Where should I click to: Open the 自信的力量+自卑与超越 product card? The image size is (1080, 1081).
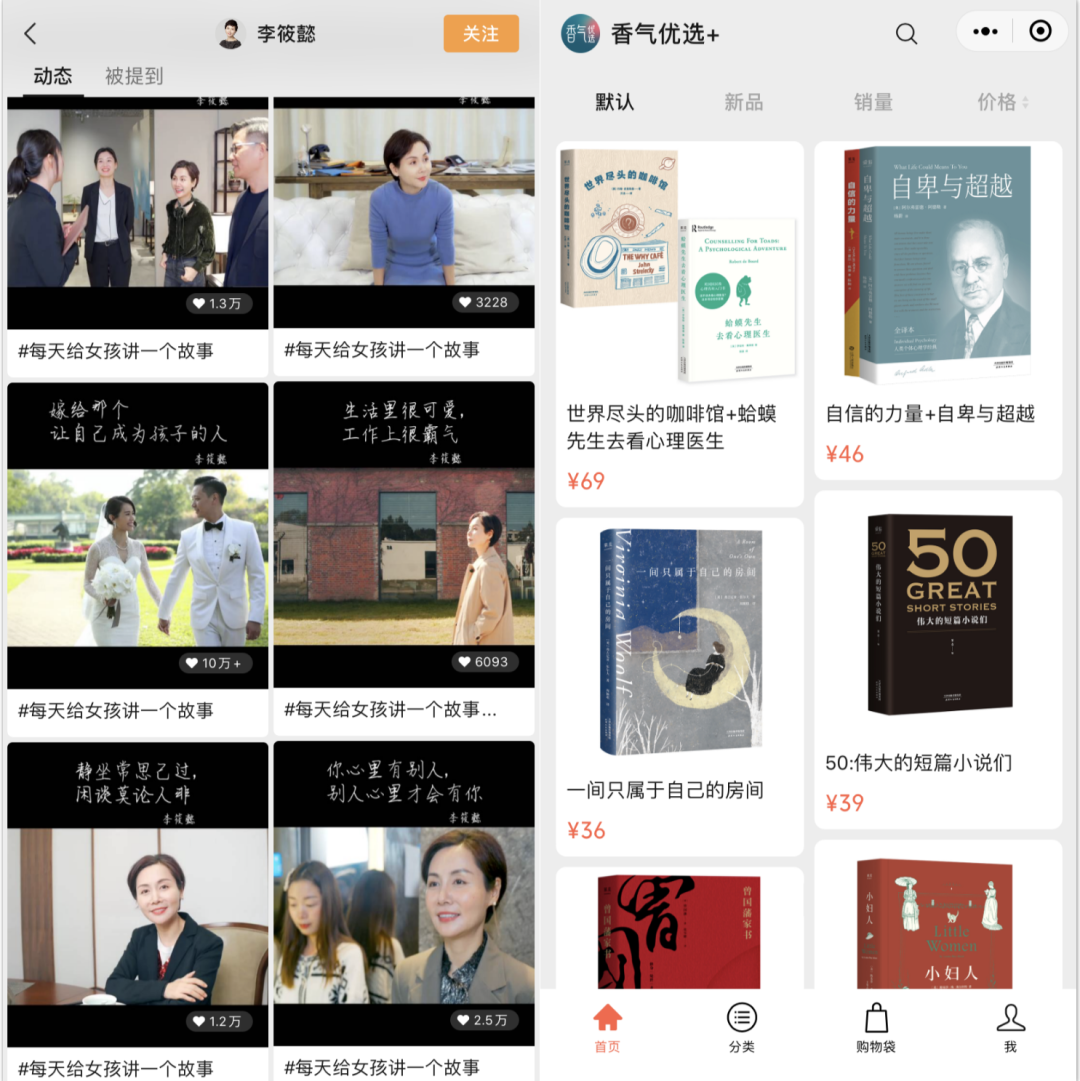[938, 310]
